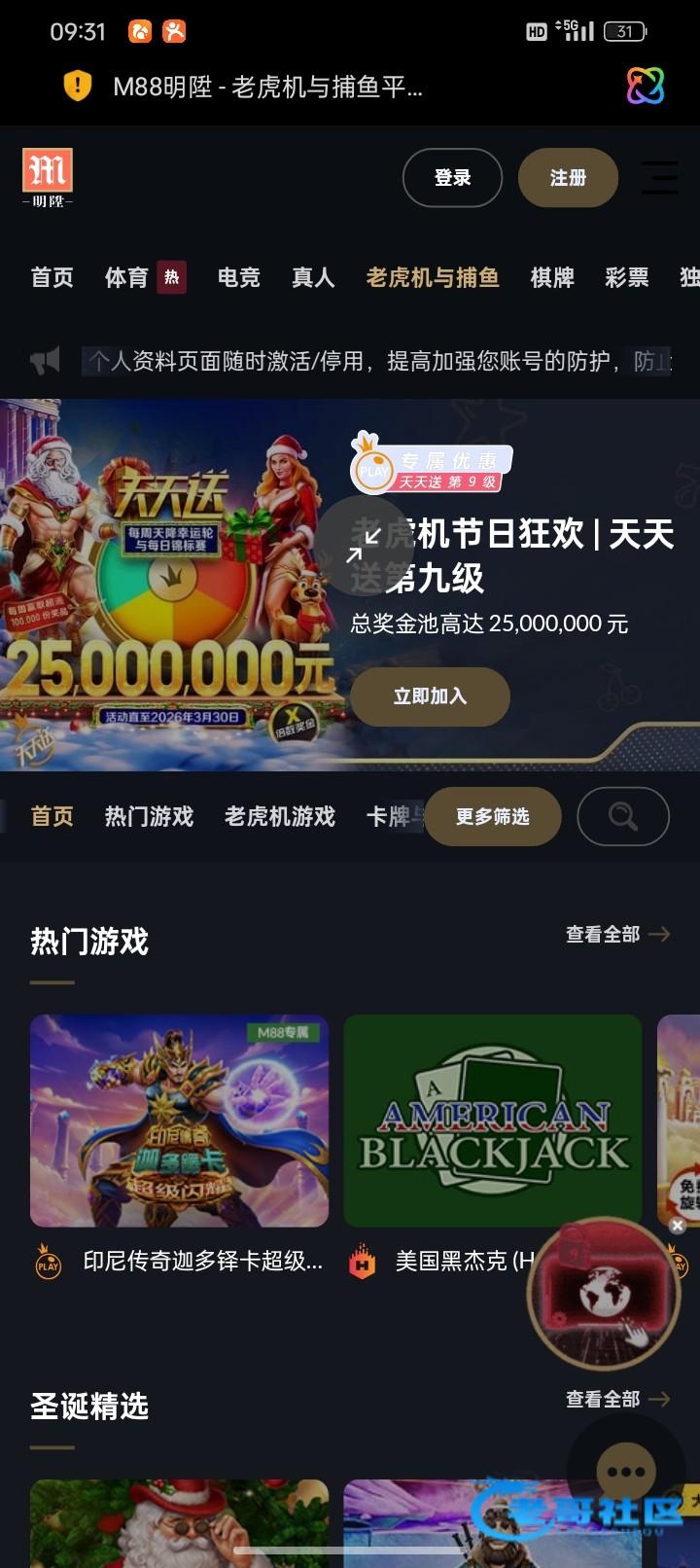Switch to the 电竞 tab
The image size is (700, 1568).
(238, 277)
